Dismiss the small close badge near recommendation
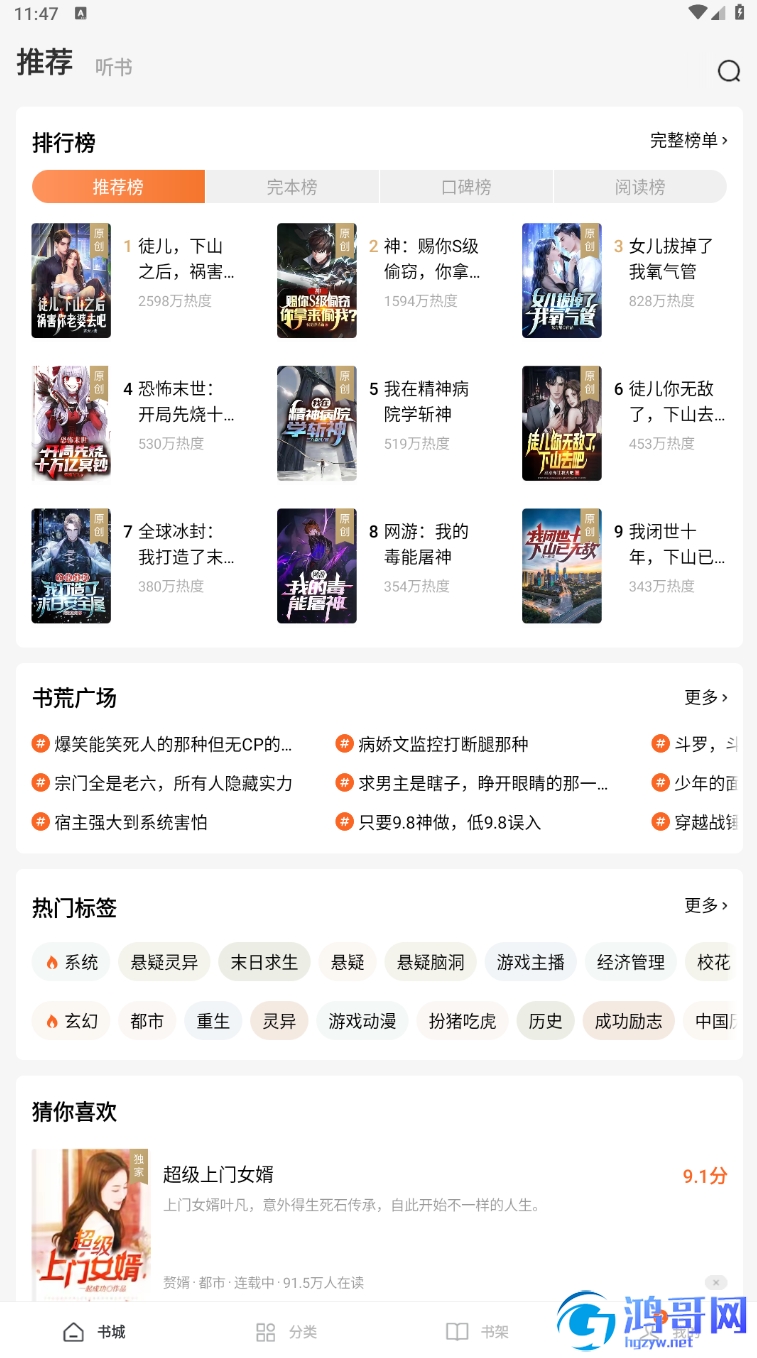This screenshot has width=757, height=1358. pos(715,1282)
